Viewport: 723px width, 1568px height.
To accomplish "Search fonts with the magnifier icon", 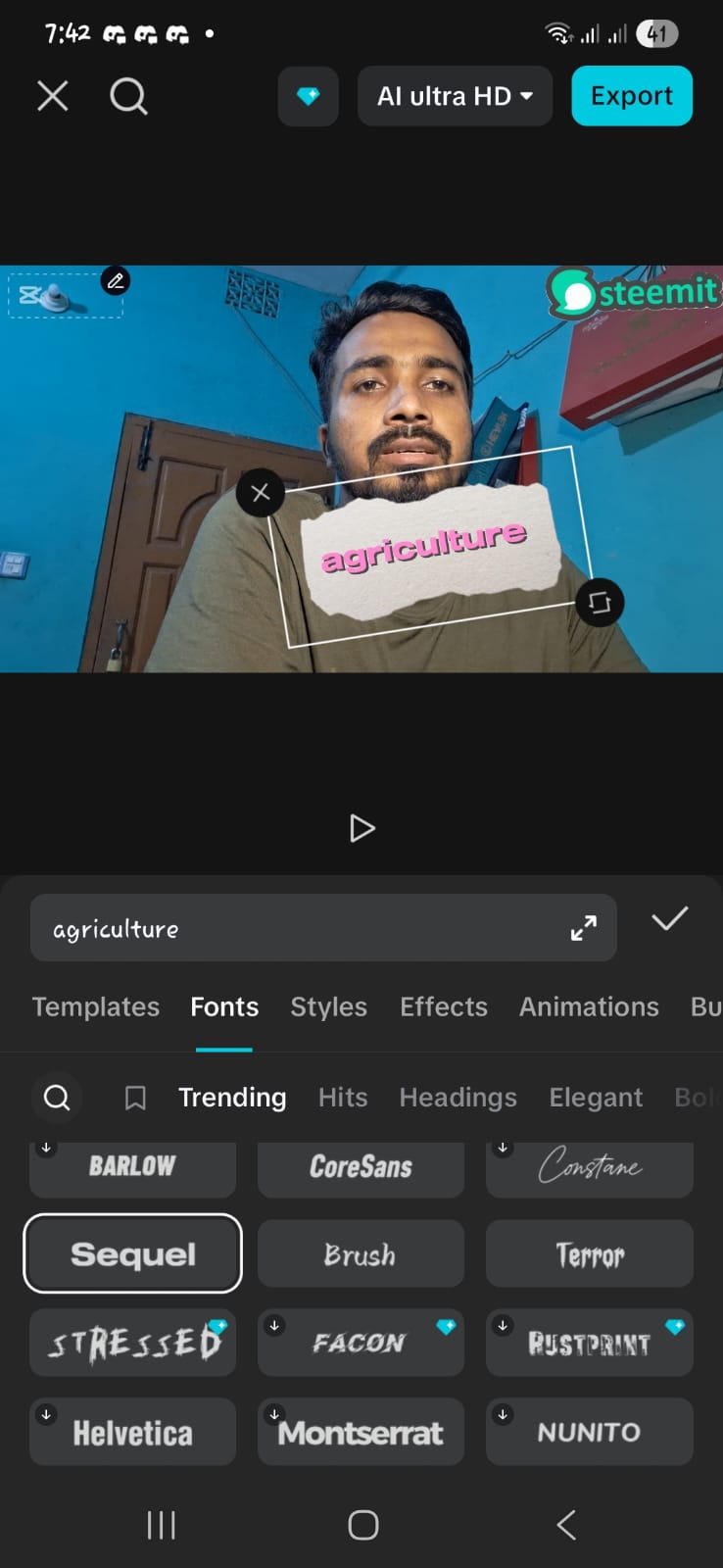I will [57, 1098].
